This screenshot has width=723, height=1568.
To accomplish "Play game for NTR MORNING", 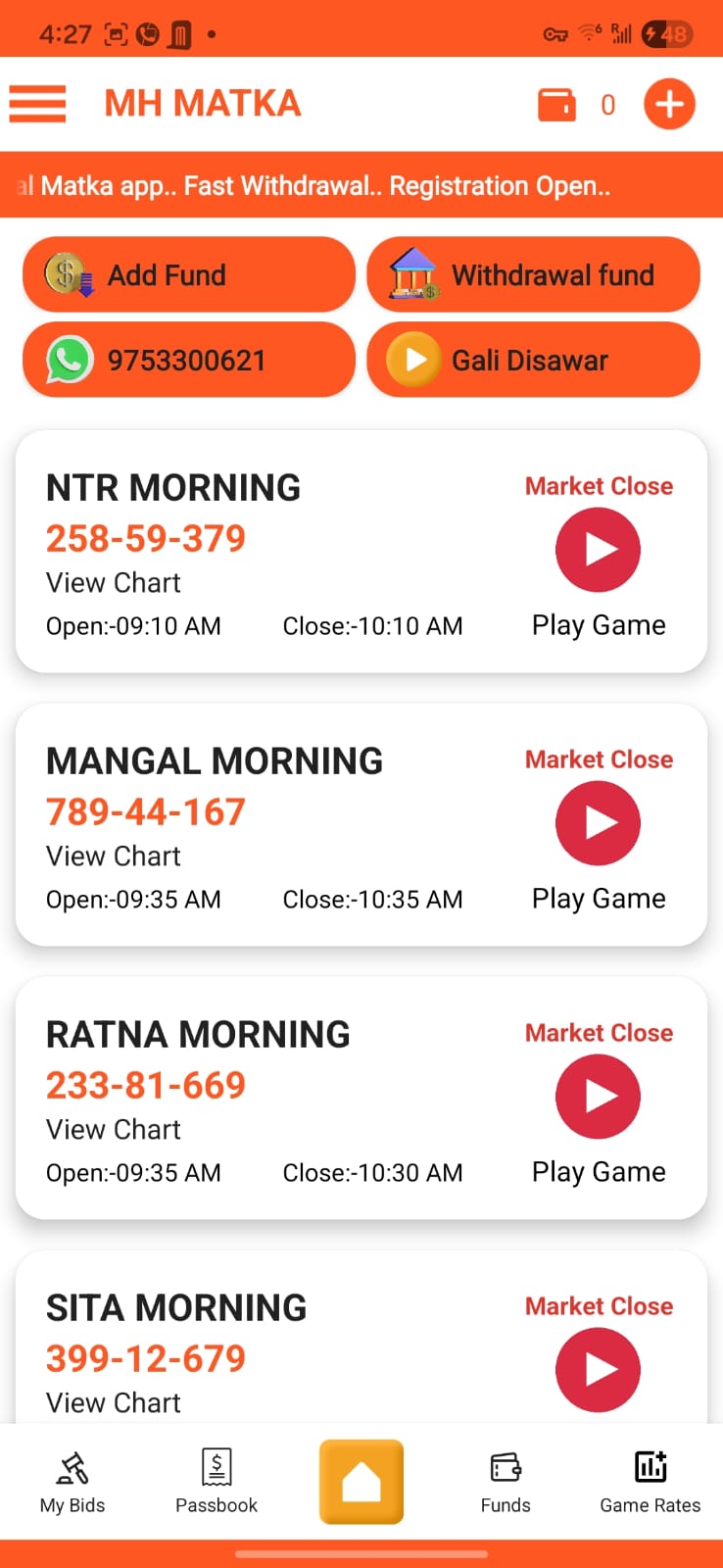I will tap(598, 551).
